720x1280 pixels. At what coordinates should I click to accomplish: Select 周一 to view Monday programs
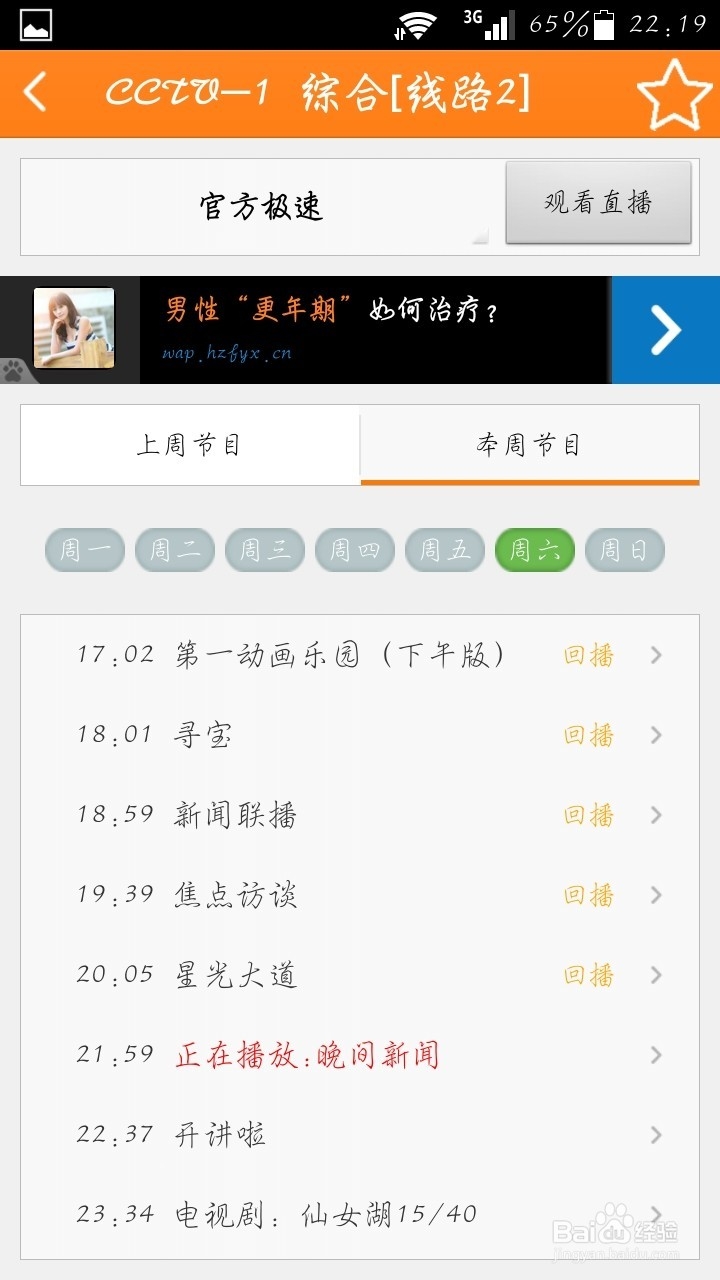(x=84, y=550)
